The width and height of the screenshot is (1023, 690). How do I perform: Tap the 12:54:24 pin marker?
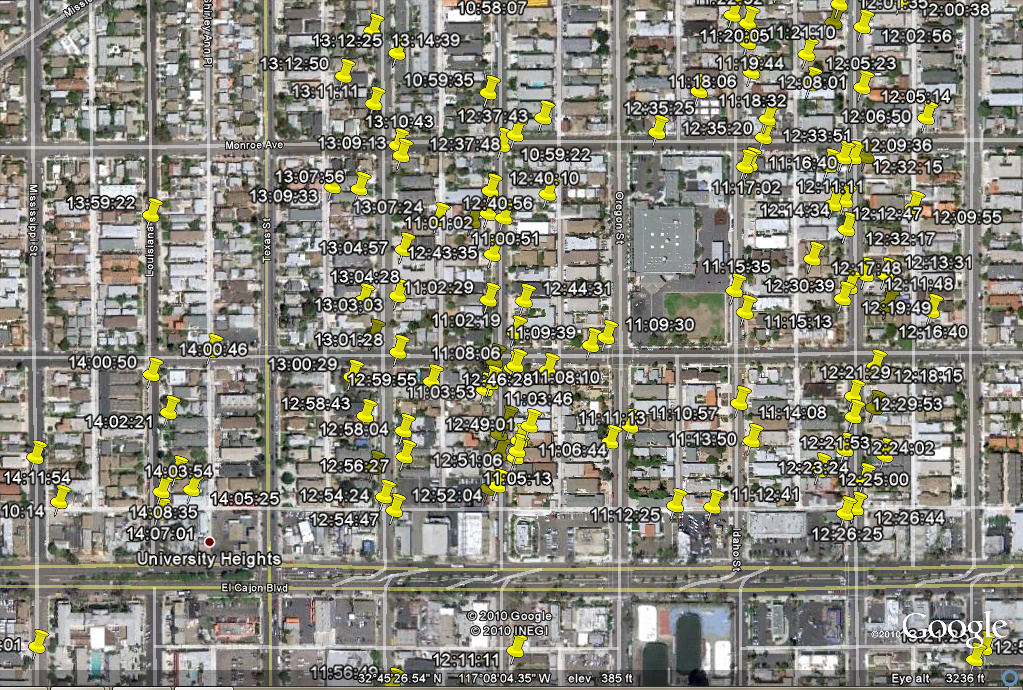point(385,492)
